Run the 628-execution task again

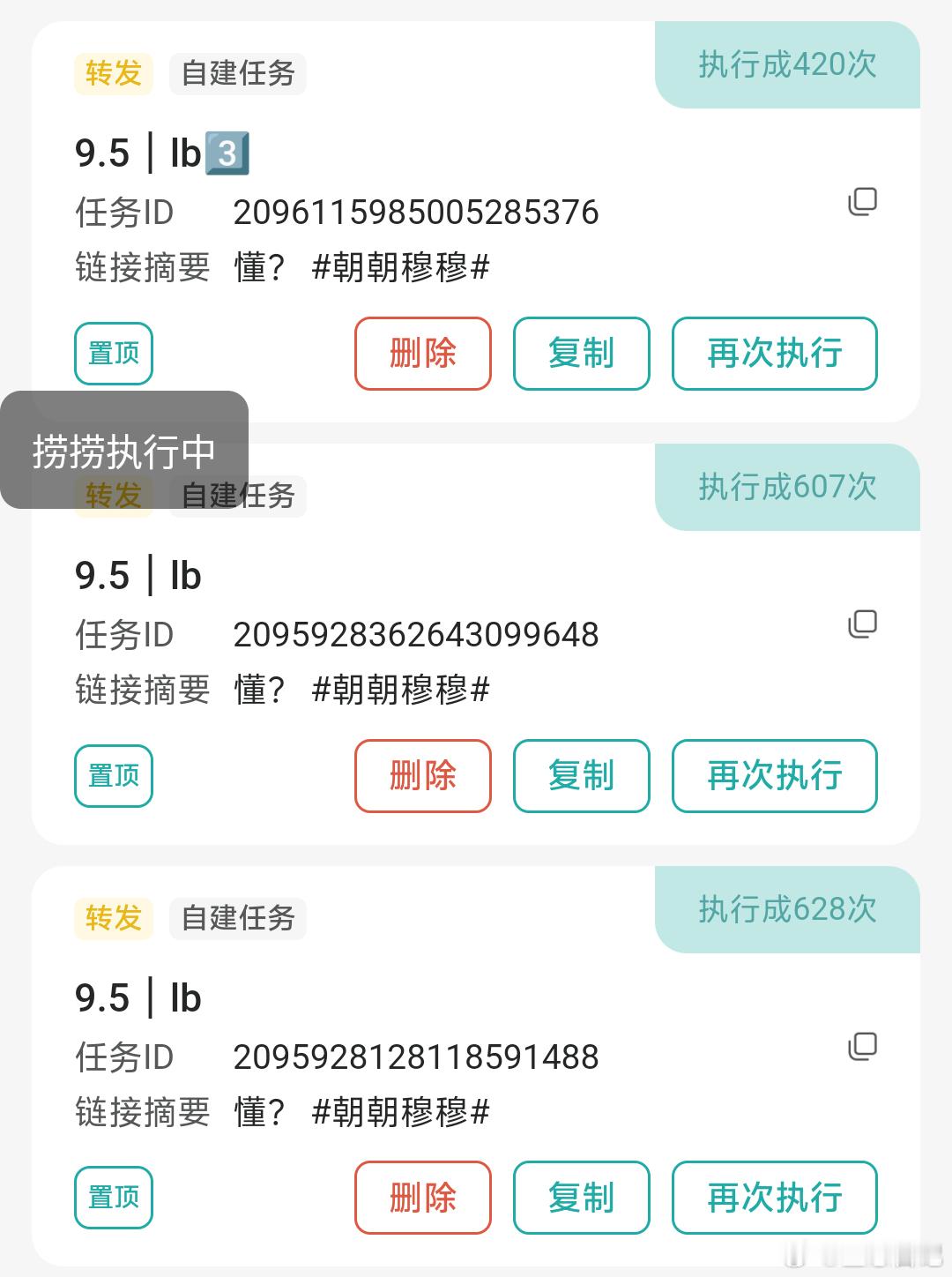[x=775, y=1198]
